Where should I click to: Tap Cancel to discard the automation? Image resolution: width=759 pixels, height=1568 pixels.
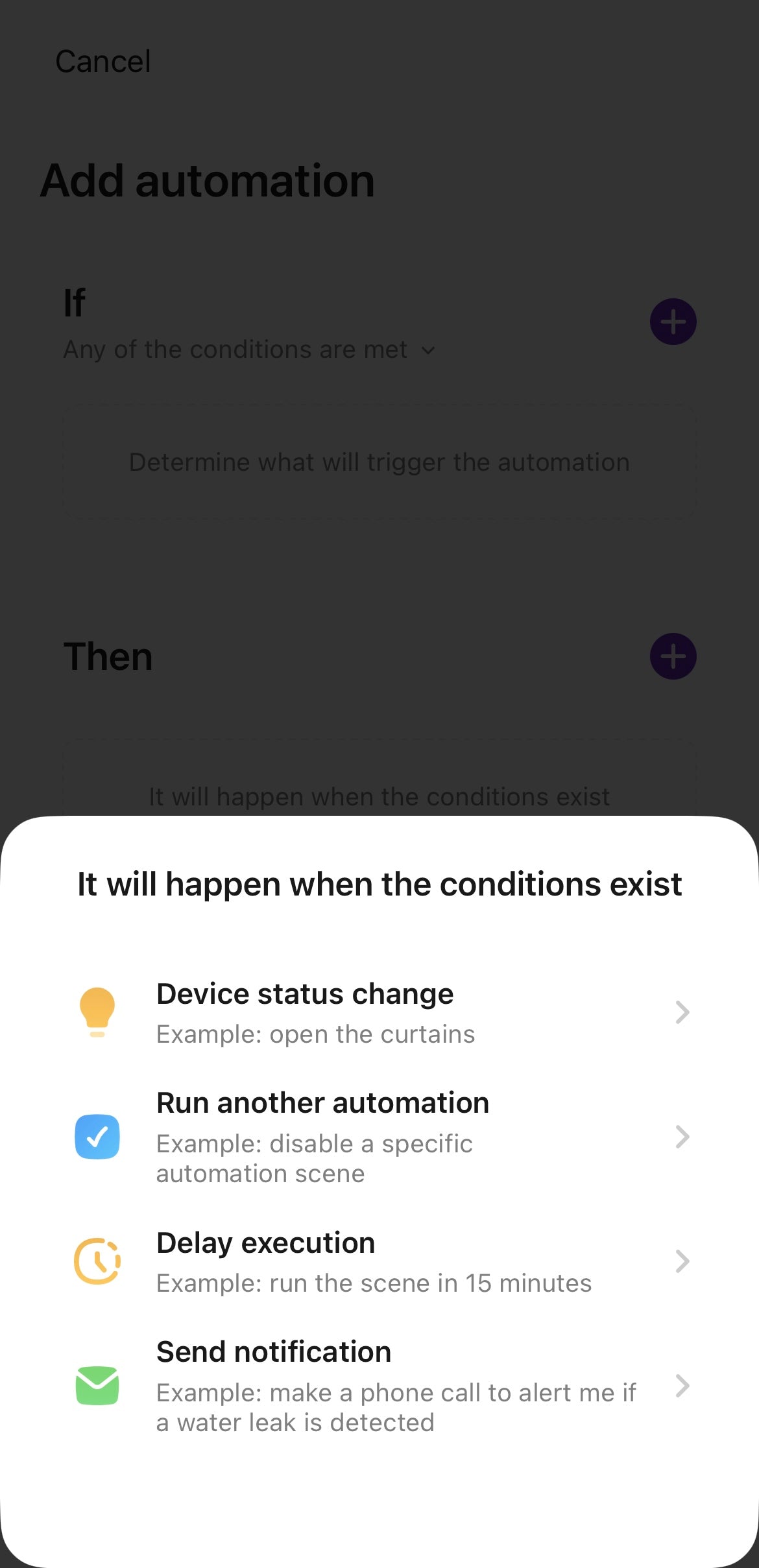point(103,62)
